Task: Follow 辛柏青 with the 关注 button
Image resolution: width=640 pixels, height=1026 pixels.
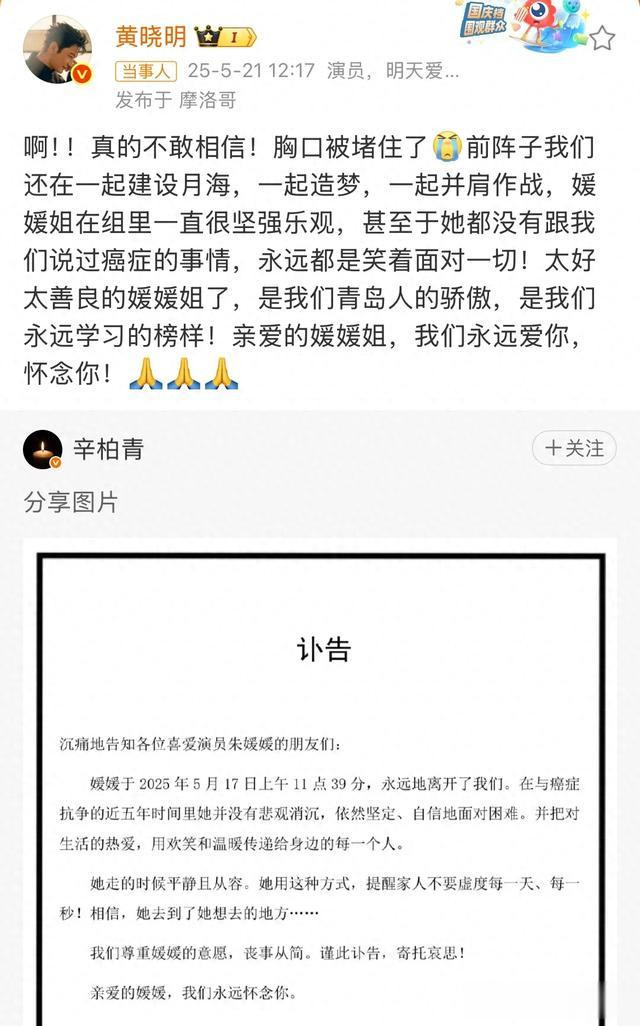Action: 574,448
